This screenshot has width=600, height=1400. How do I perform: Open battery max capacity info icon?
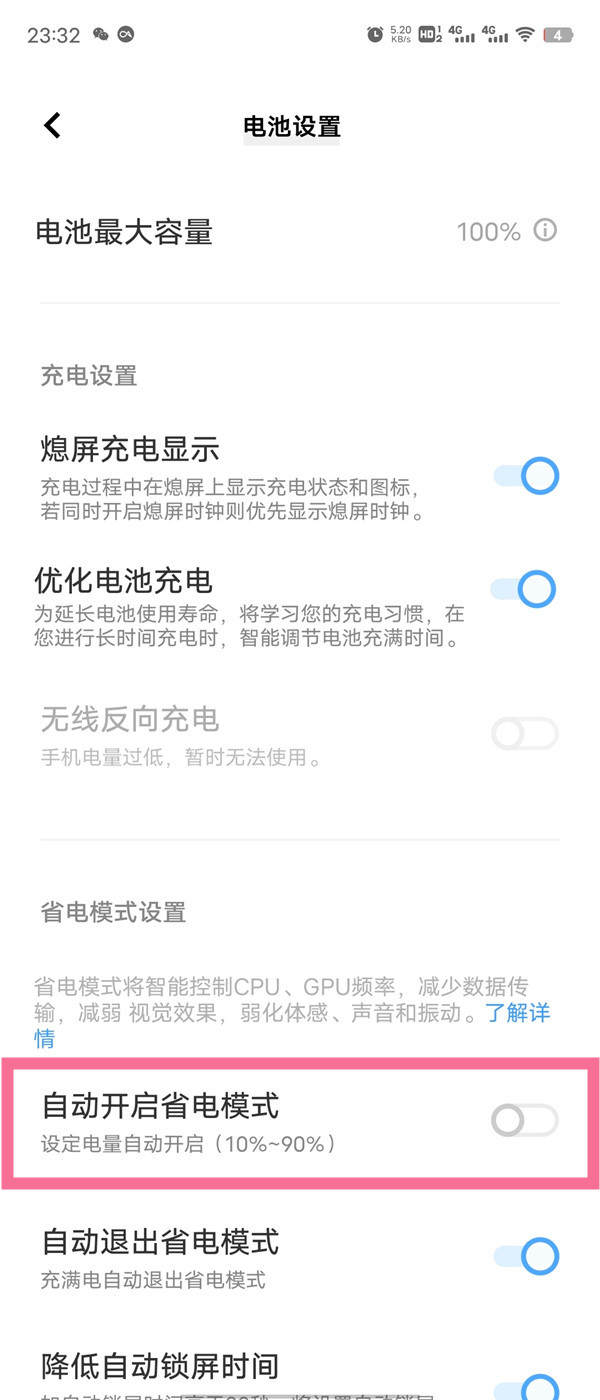tap(545, 231)
